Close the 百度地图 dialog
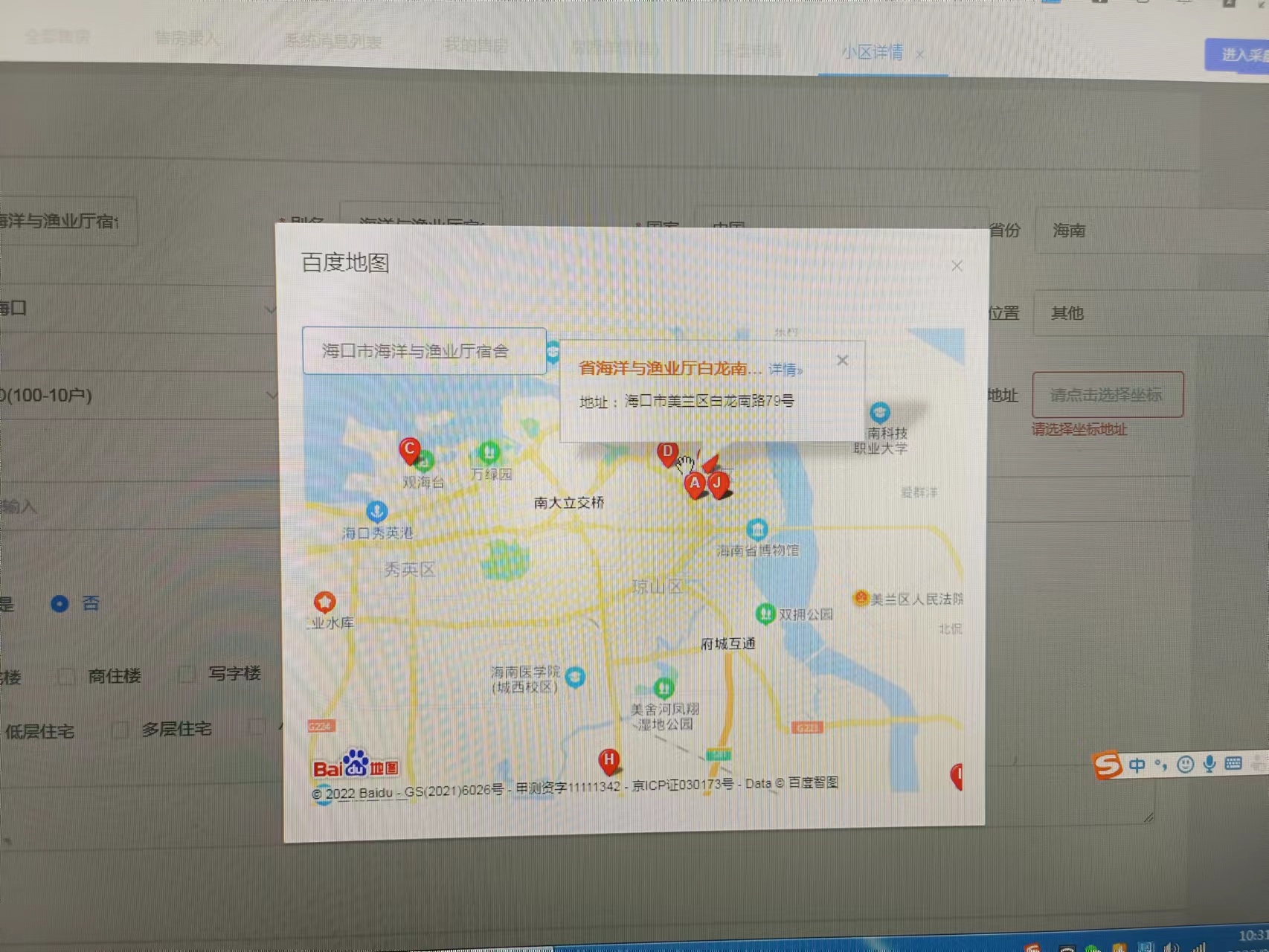The width and height of the screenshot is (1269, 952). pyautogui.click(x=957, y=266)
